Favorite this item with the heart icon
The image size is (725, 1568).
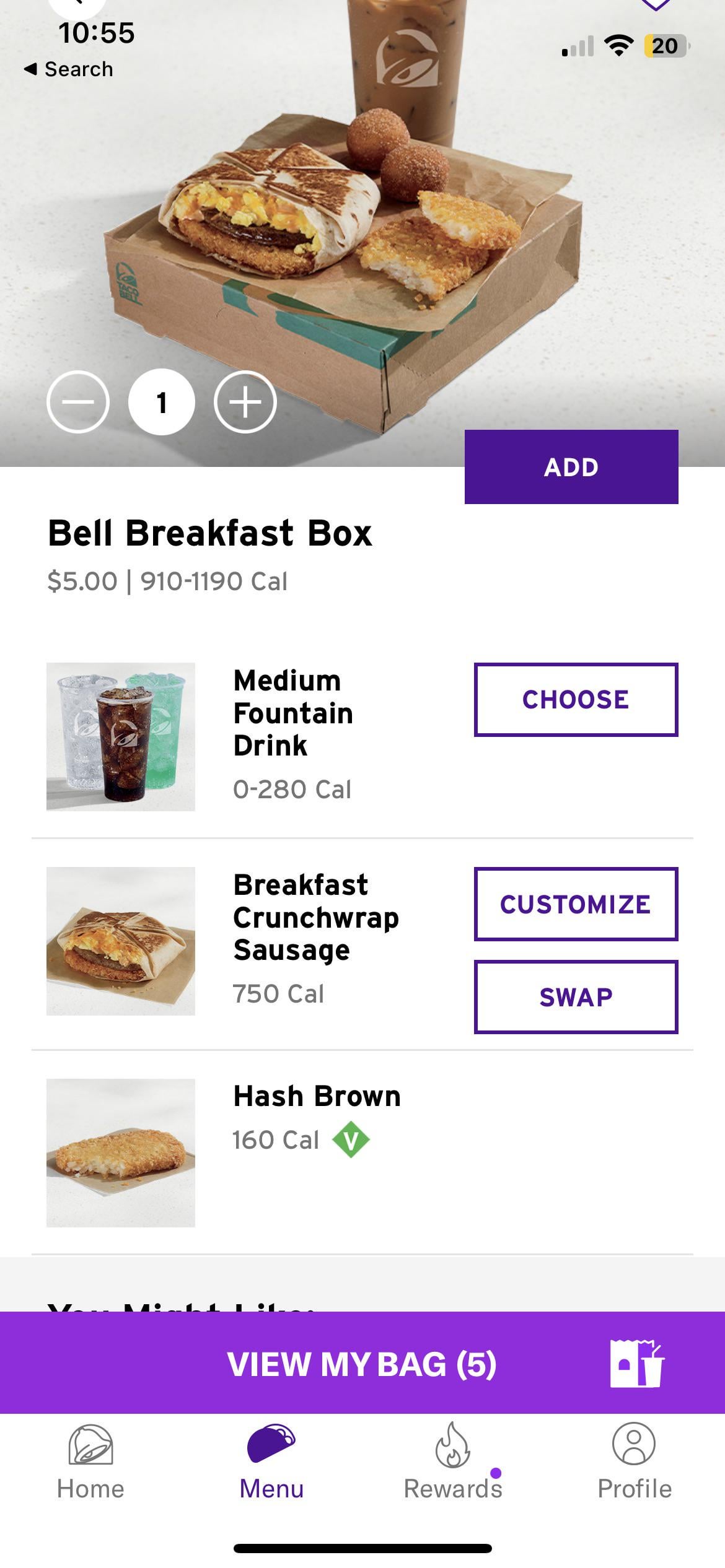click(x=655, y=5)
